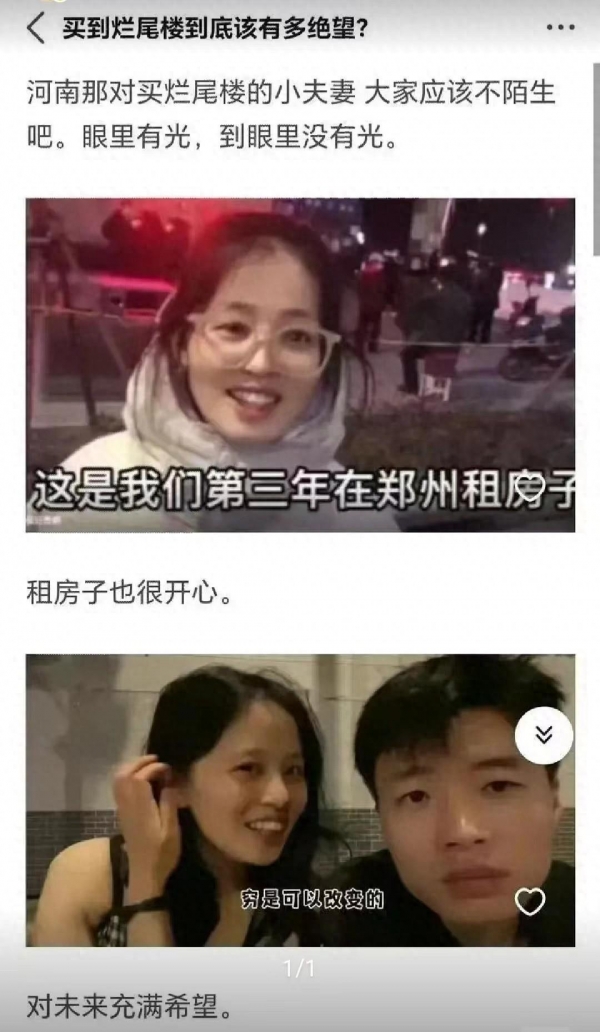Open the second photo of the couple
This screenshot has height=1032, width=600.
tap(300, 800)
